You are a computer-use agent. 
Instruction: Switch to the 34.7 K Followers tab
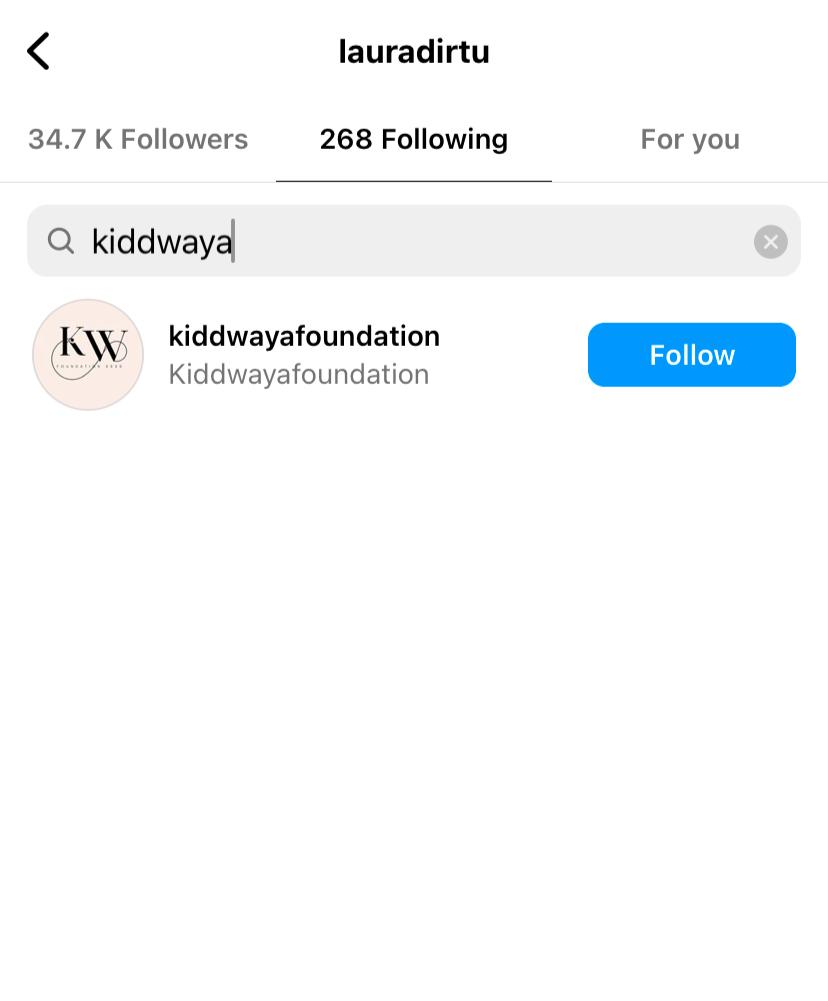pyautogui.click(x=138, y=139)
